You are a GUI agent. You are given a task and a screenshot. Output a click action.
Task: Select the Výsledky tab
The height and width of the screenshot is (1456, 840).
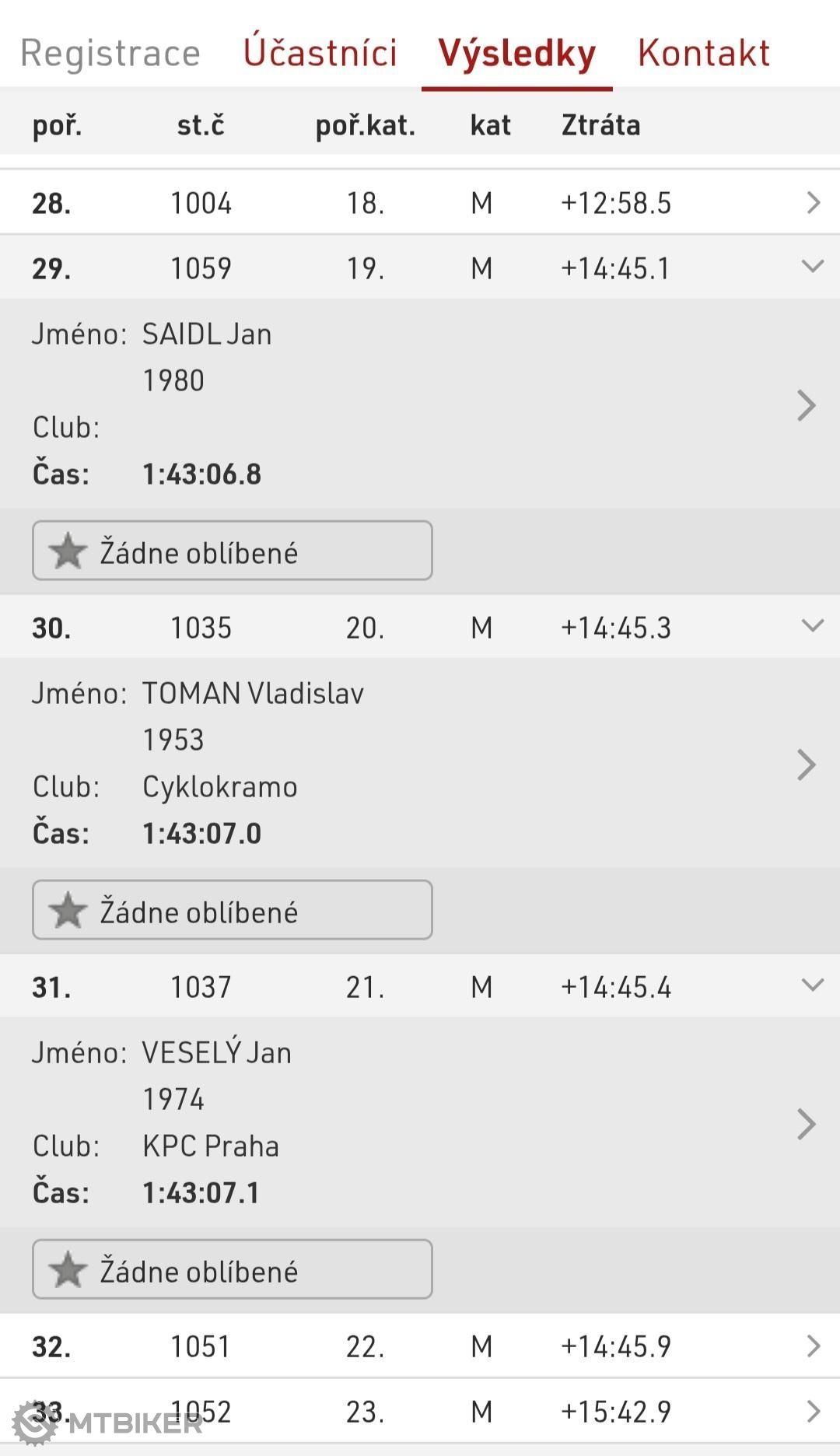516,53
